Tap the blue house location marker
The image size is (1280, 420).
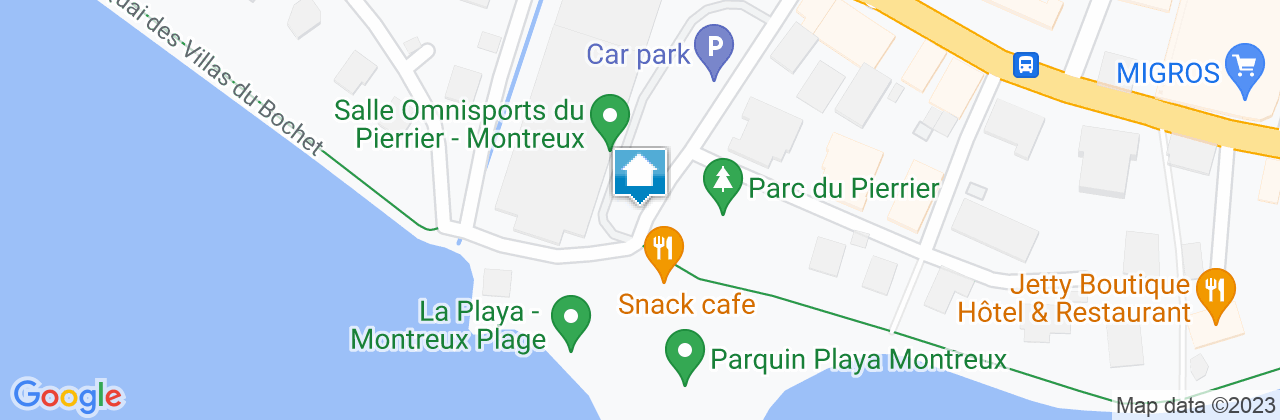coord(639,176)
